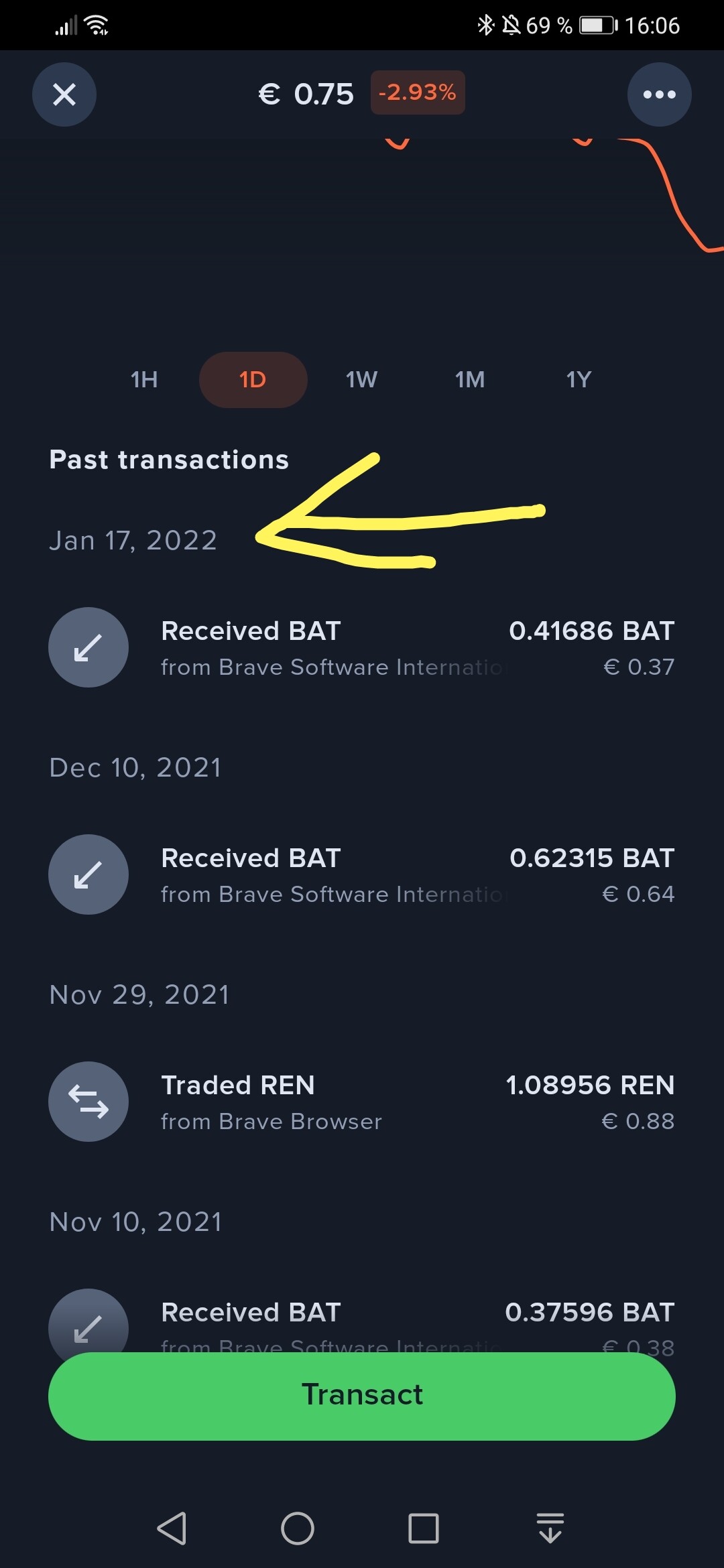Switch chart to 1H range
724x1568 pixels.
click(144, 380)
